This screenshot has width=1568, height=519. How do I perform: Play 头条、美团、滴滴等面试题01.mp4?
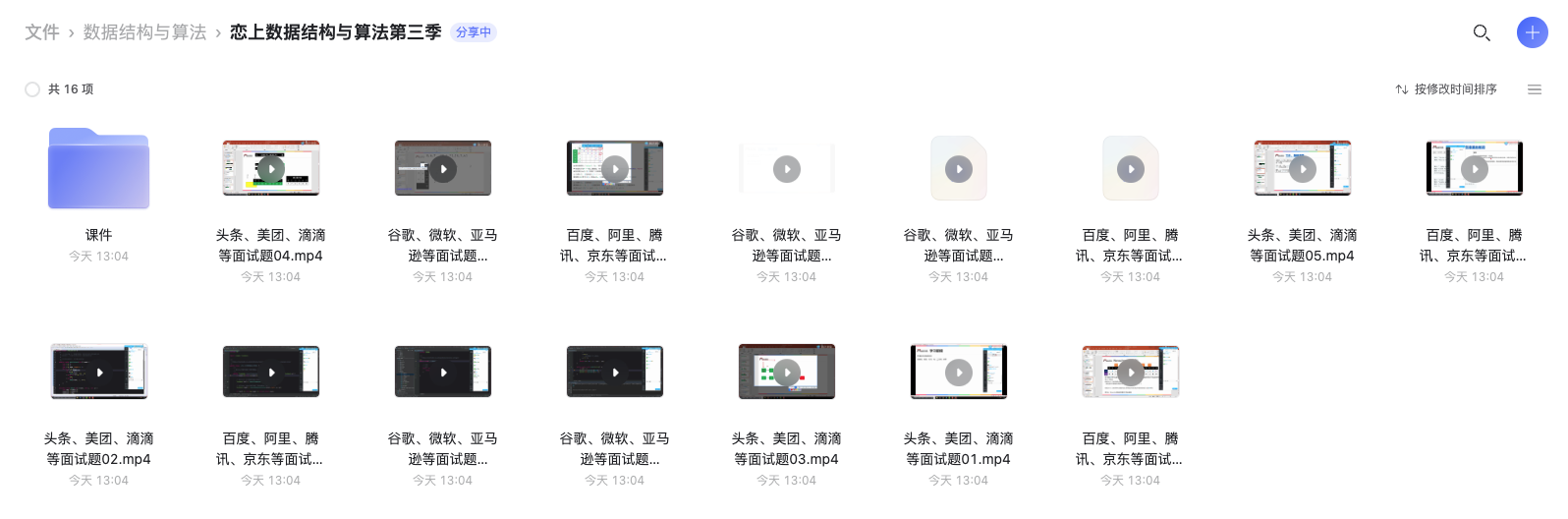click(958, 373)
